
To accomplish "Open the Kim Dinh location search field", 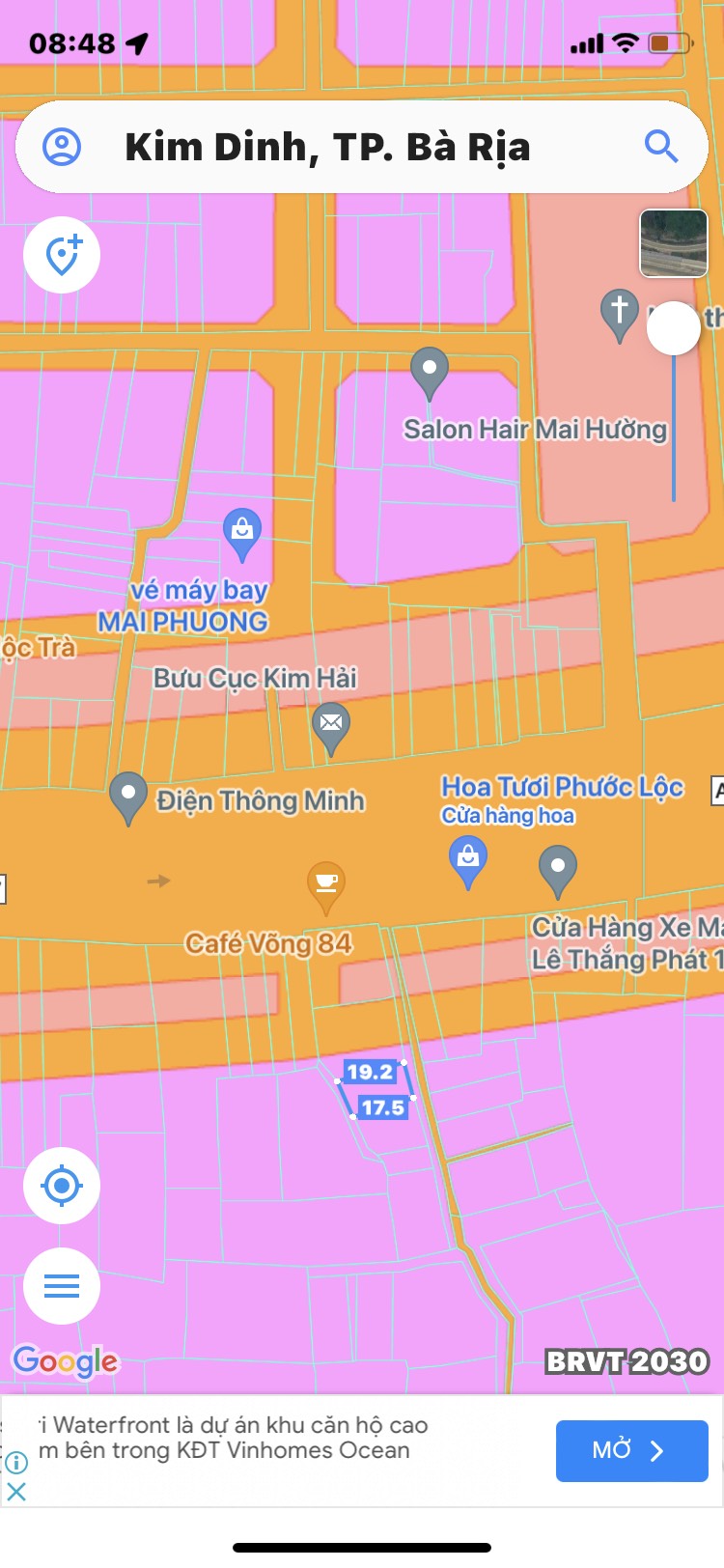I will tap(328, 147).
